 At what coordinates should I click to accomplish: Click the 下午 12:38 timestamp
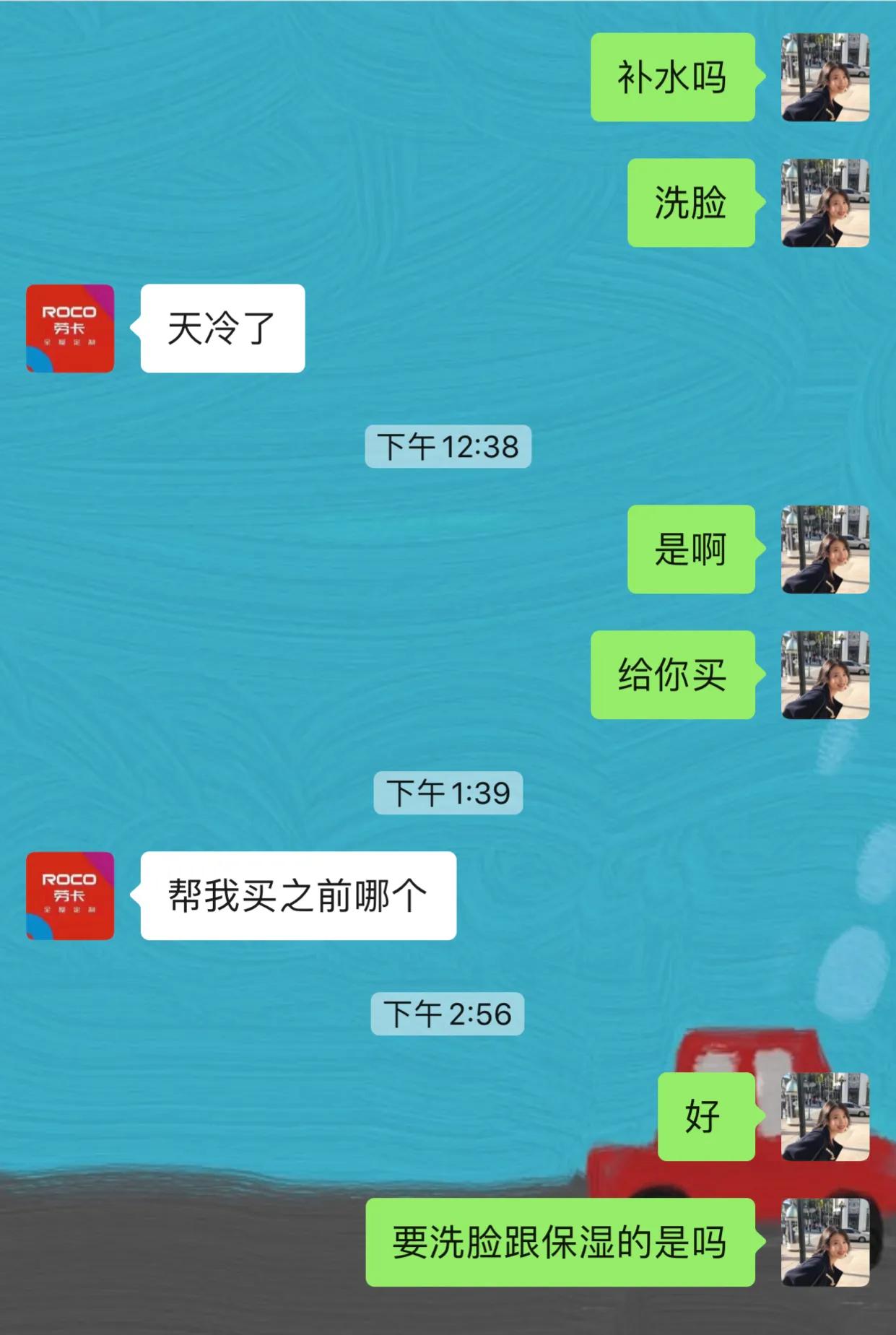448,446
